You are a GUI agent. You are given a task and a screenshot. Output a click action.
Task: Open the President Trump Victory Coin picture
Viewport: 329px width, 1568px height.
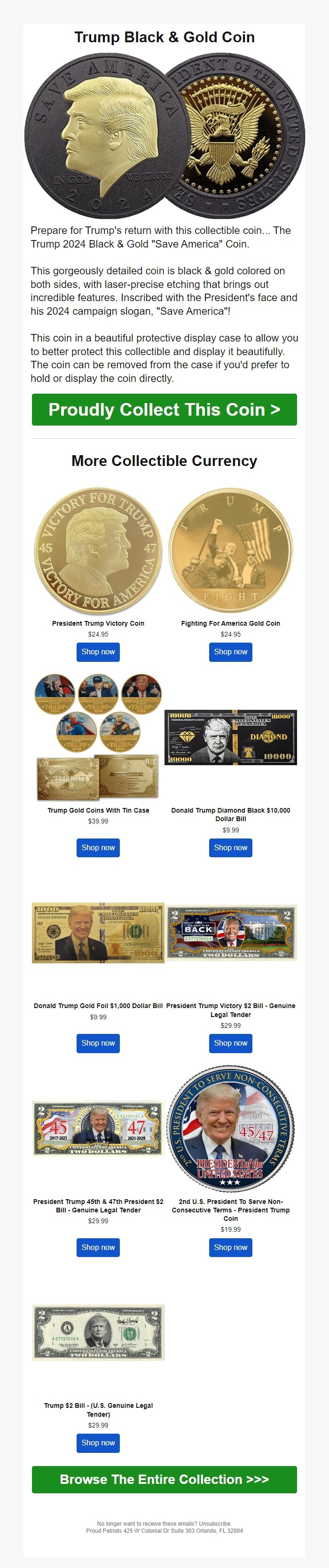[x=98, y=551]
